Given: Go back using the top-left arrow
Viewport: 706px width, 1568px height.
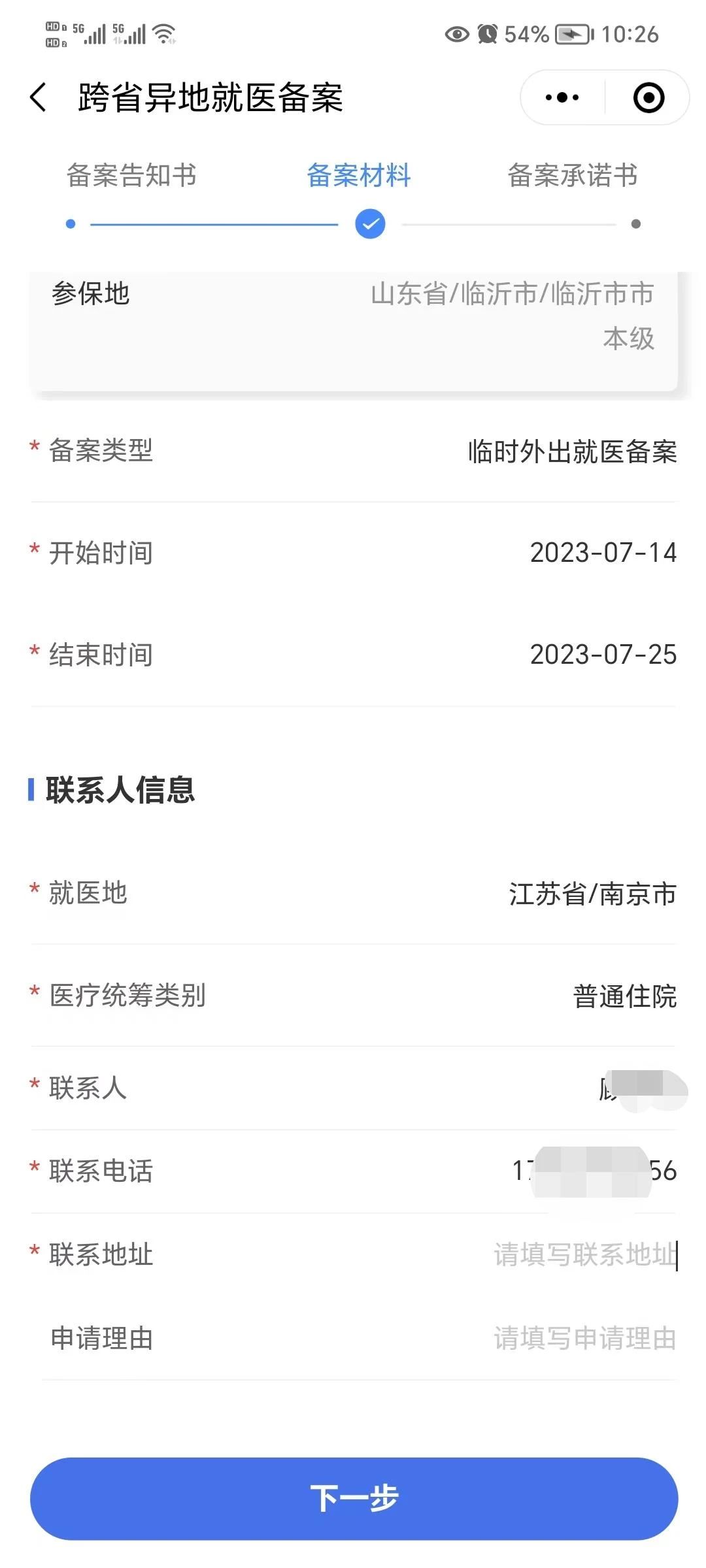Looking at the screenshot, I should (39, 97).
